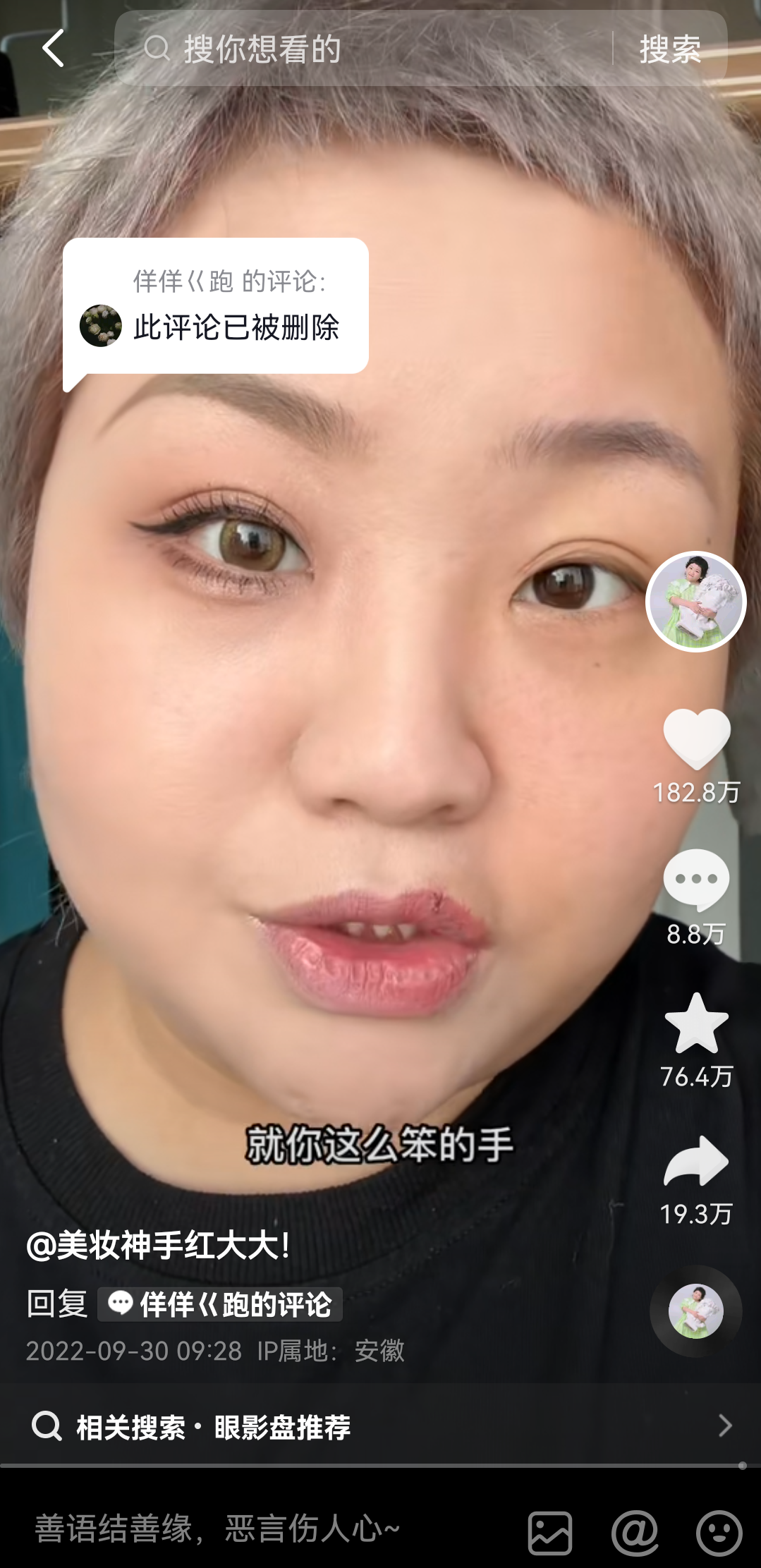Open the 佯佯巜跑的评论 reply chip
Image resolution: width=761 pixels, height=1568 pixels.
point(220,1304)
